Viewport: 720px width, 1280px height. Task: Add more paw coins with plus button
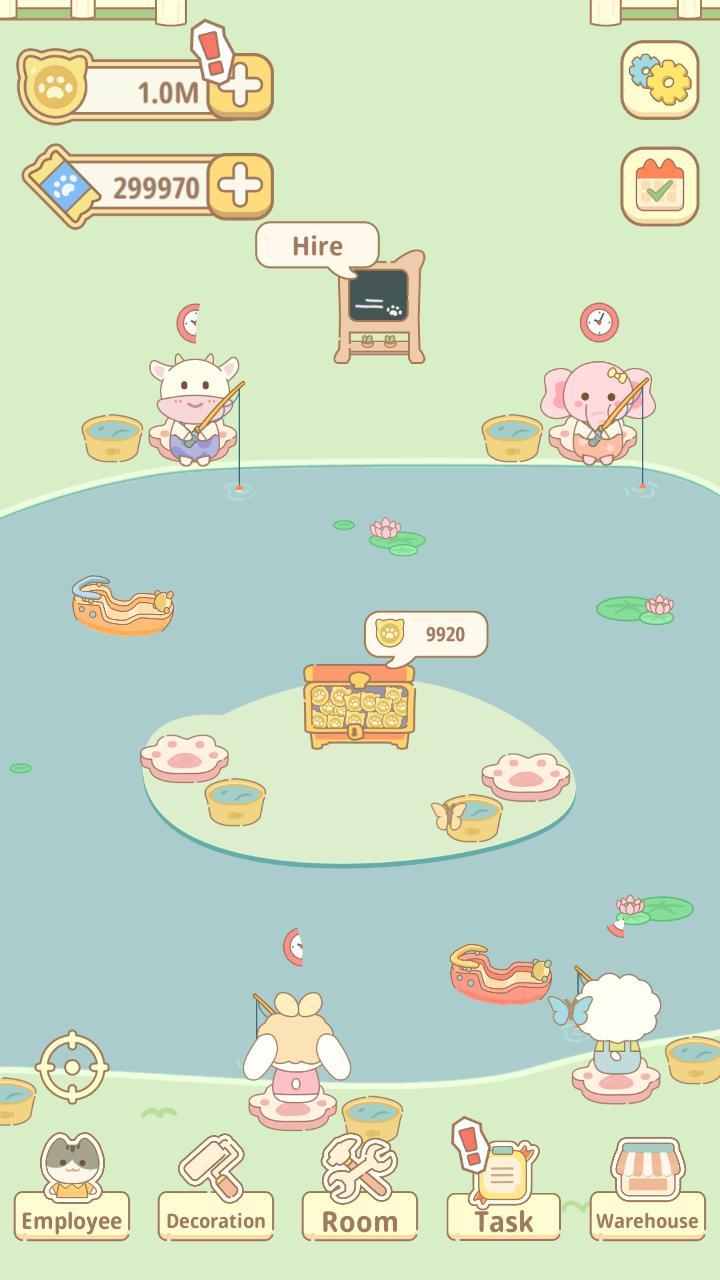[x=241, y=87]
